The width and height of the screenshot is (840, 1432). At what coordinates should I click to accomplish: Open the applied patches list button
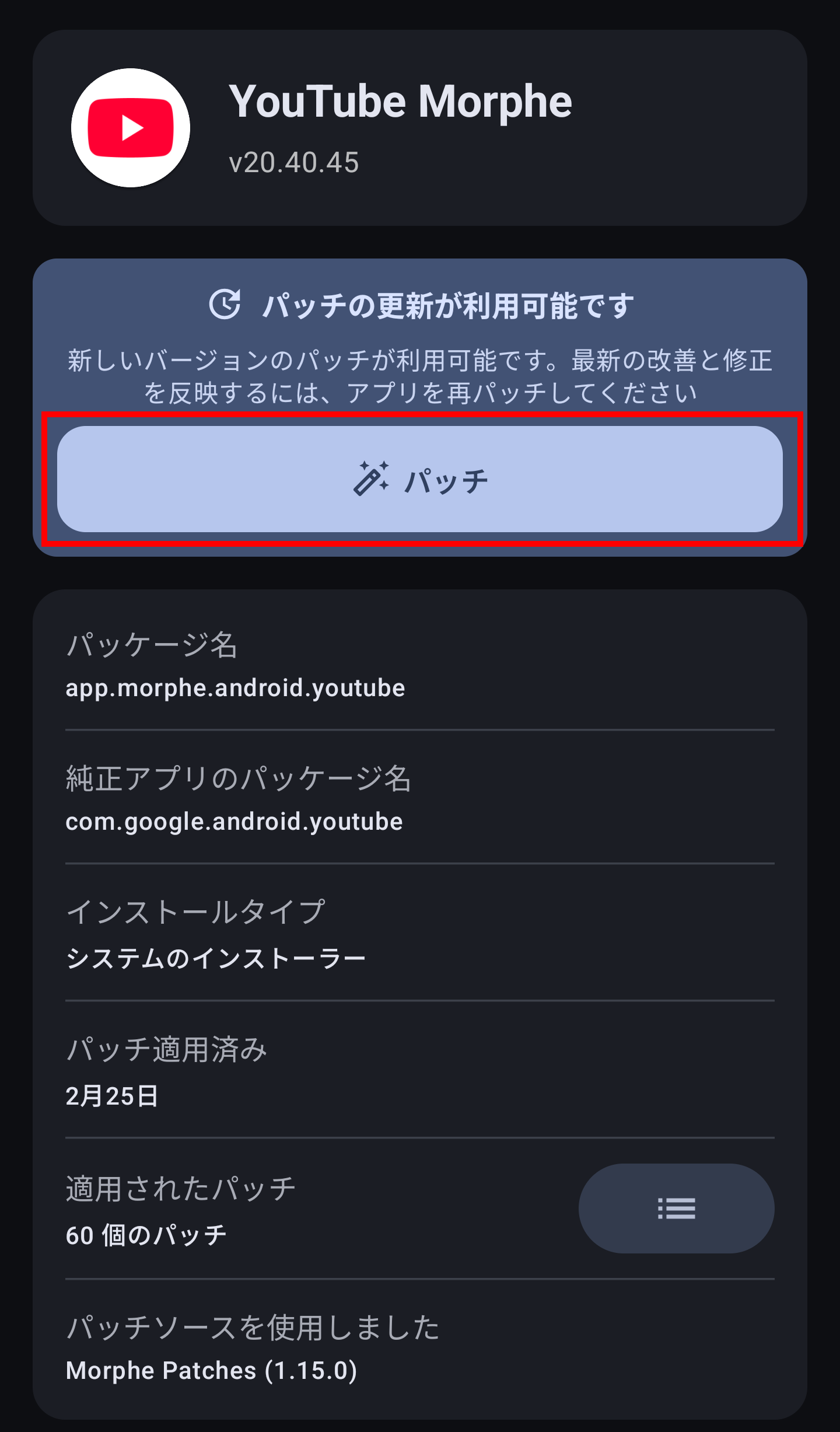tap(675, 1208)
